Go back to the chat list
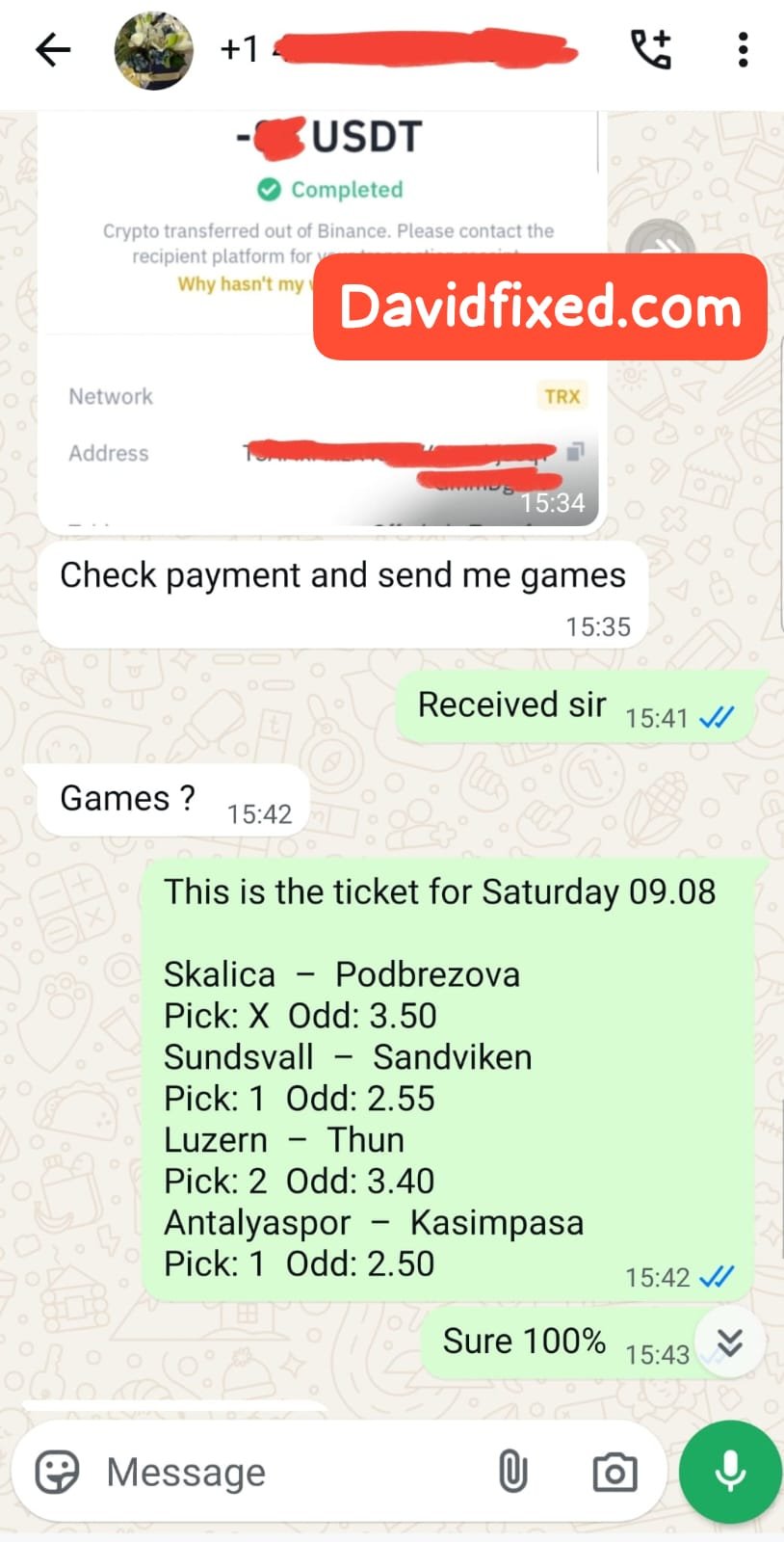 (53, 50)
